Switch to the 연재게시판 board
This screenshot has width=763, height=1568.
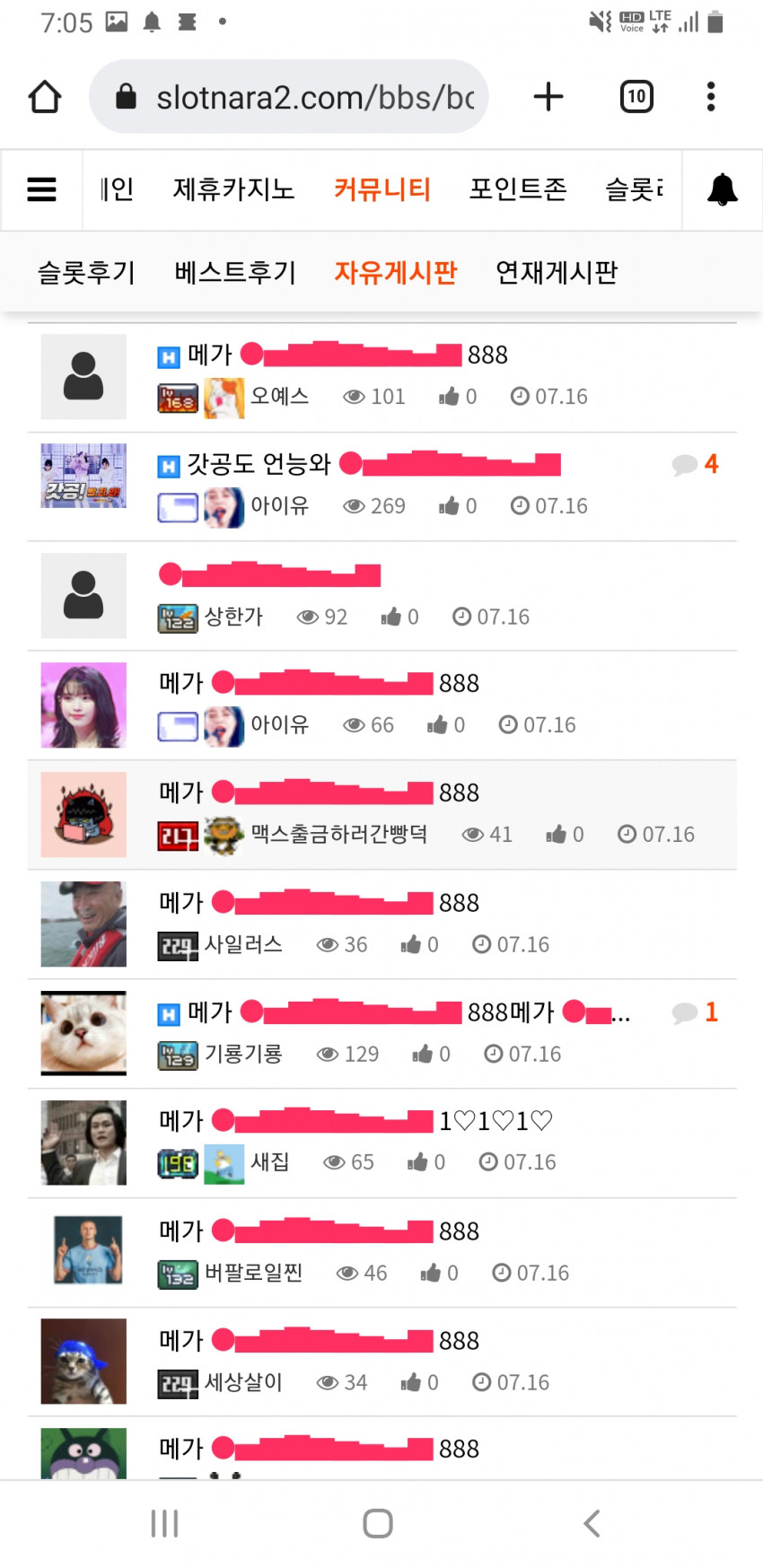pyautogui.click(x=557, y=272)
